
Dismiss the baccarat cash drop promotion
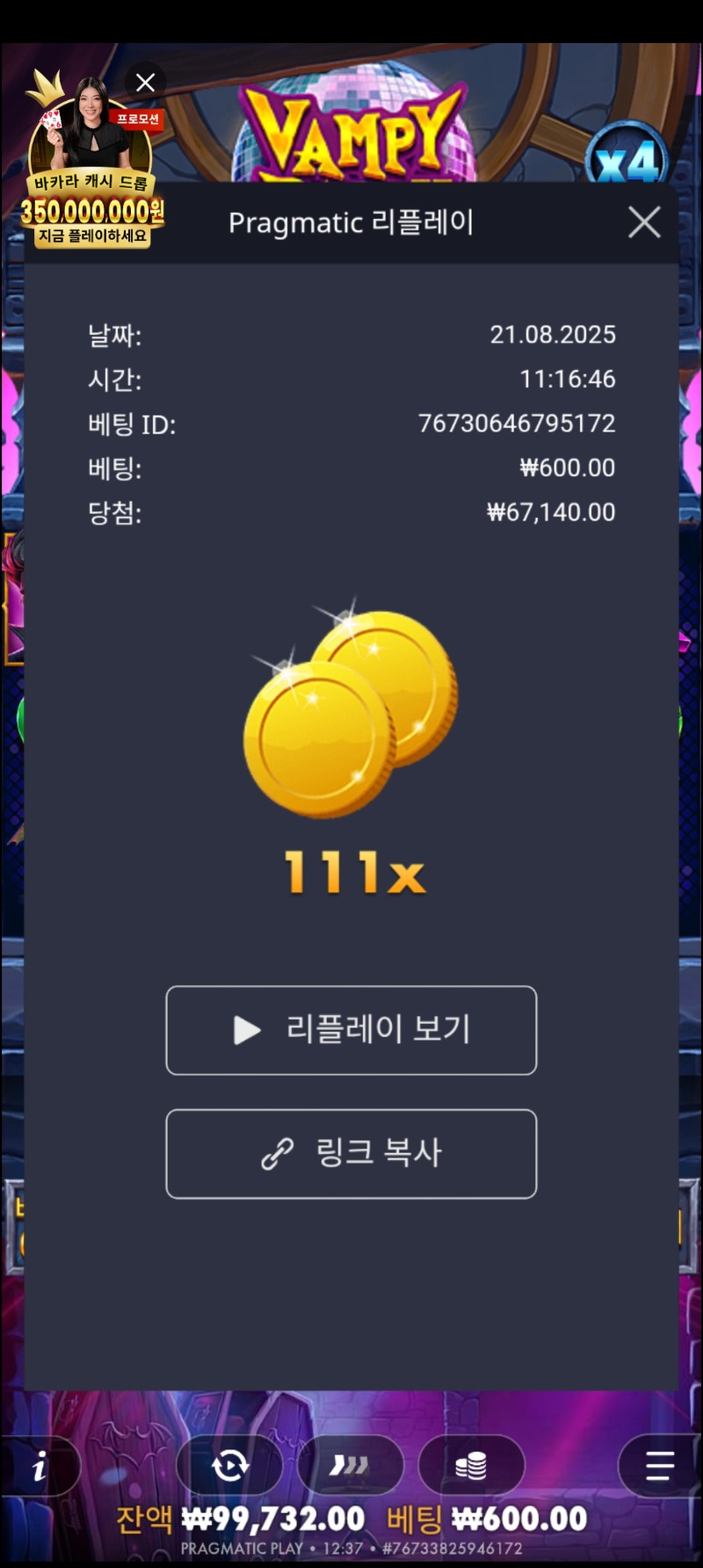(x=146, y=83)
